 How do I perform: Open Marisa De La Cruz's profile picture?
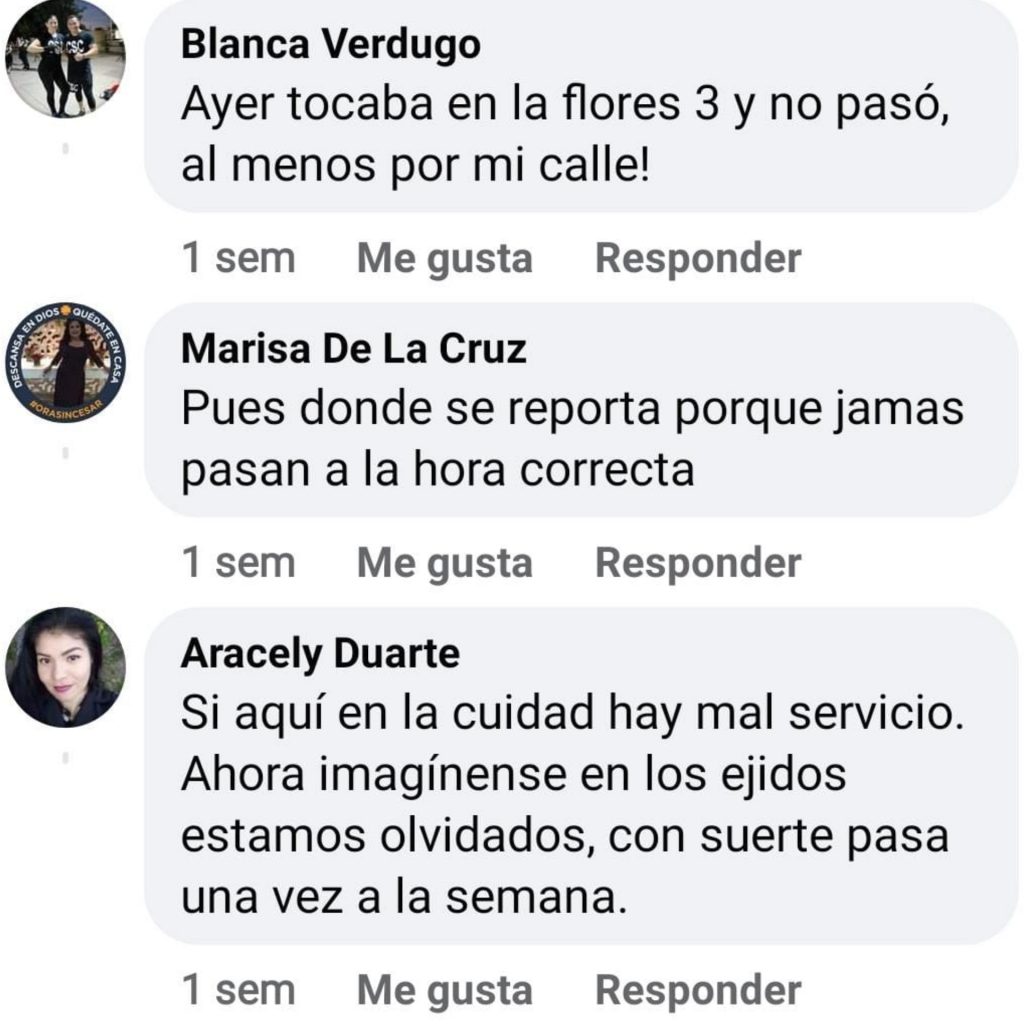(x=66, y=361)
